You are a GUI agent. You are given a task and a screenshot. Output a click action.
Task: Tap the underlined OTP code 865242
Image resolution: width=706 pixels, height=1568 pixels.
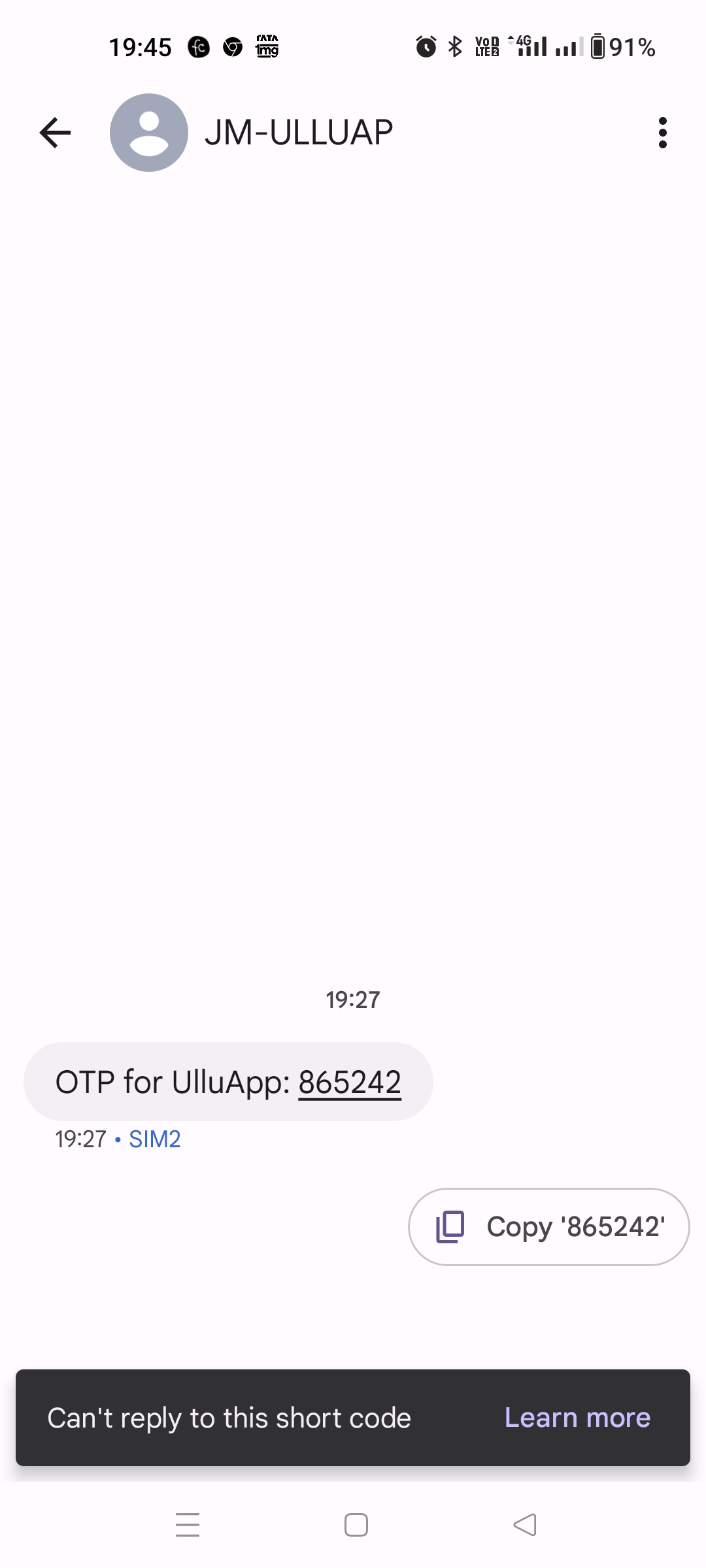click(x=350, y=1083)
